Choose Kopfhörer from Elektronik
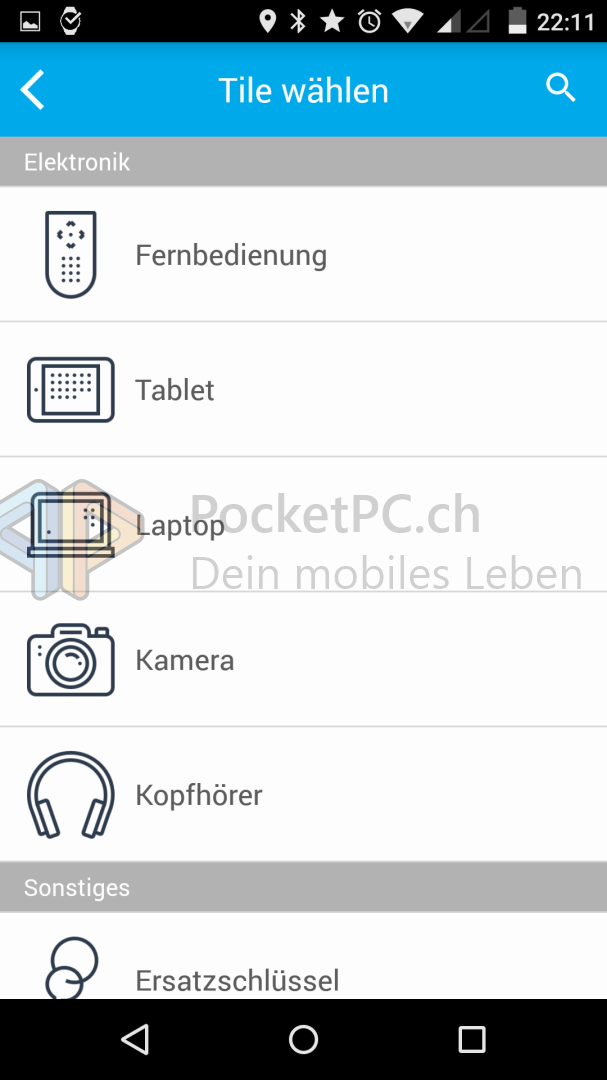The width and height of the screenshot is (607, 1080). [303, 794]
